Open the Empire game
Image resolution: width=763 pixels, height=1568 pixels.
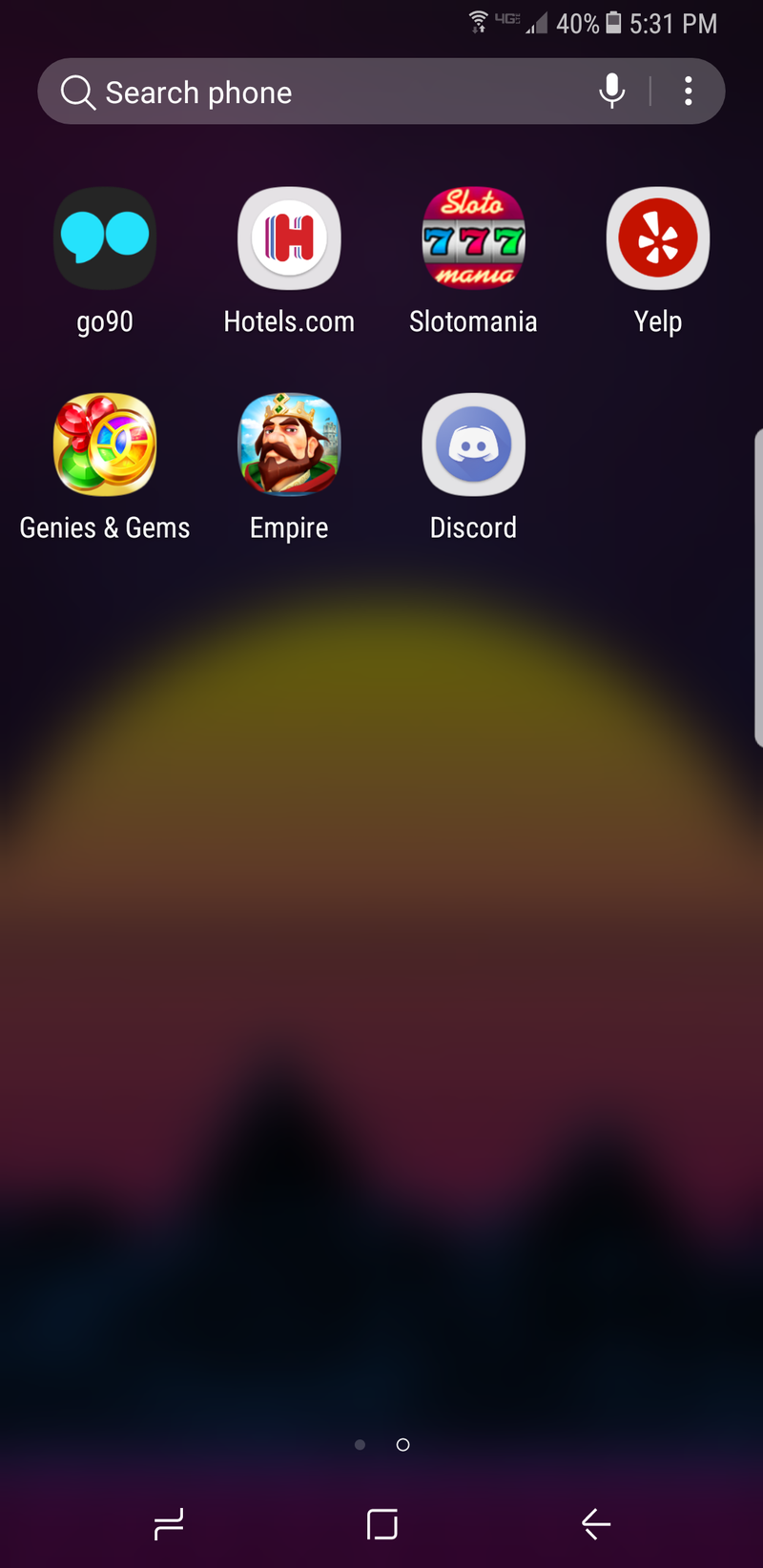click(289, 445)
